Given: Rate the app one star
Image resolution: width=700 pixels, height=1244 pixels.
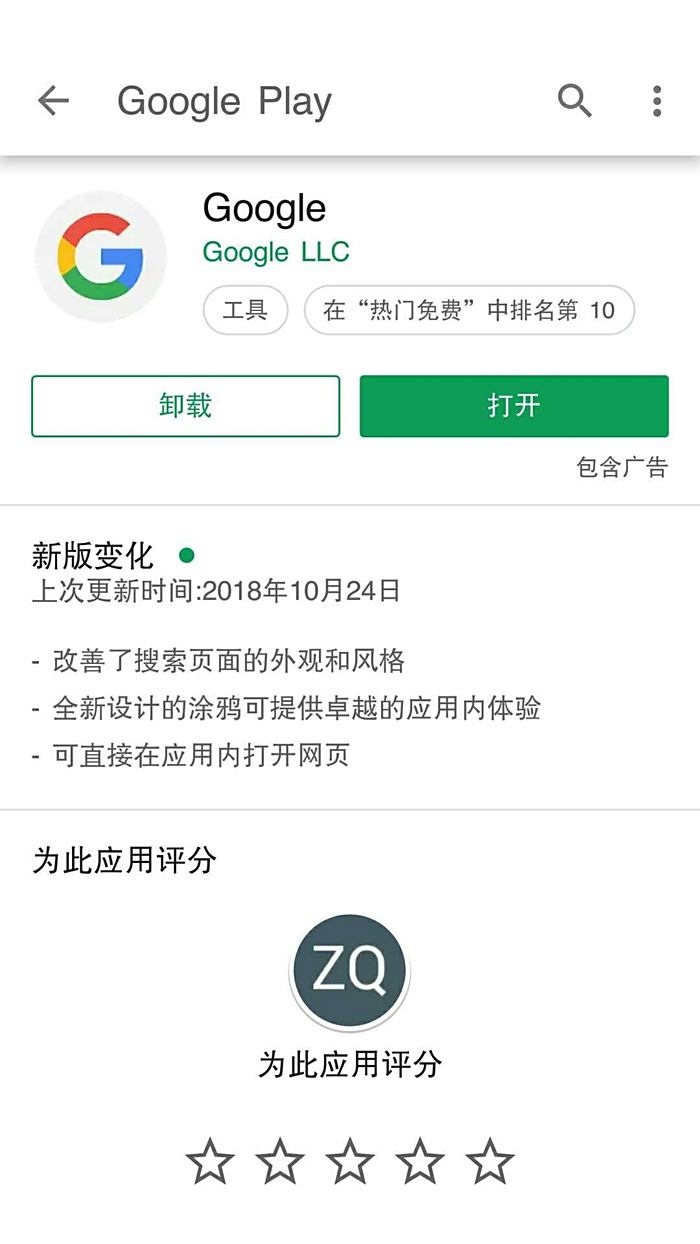Looking at the screenshot, I should [210, 1162].
